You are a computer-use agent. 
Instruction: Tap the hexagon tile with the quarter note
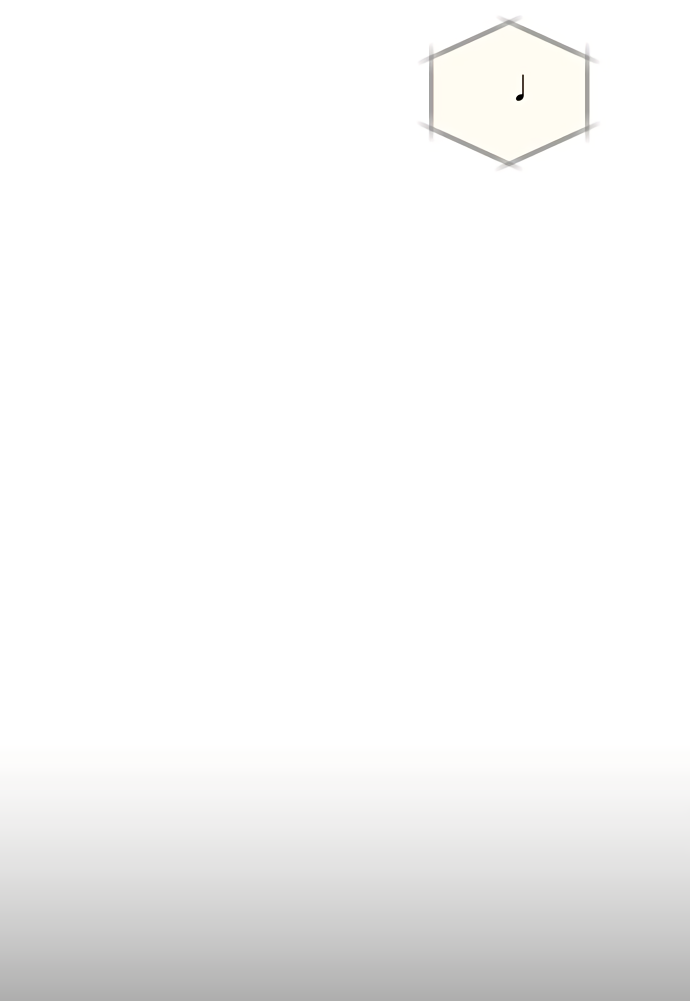pyautogui.click(x=509, y=93)
